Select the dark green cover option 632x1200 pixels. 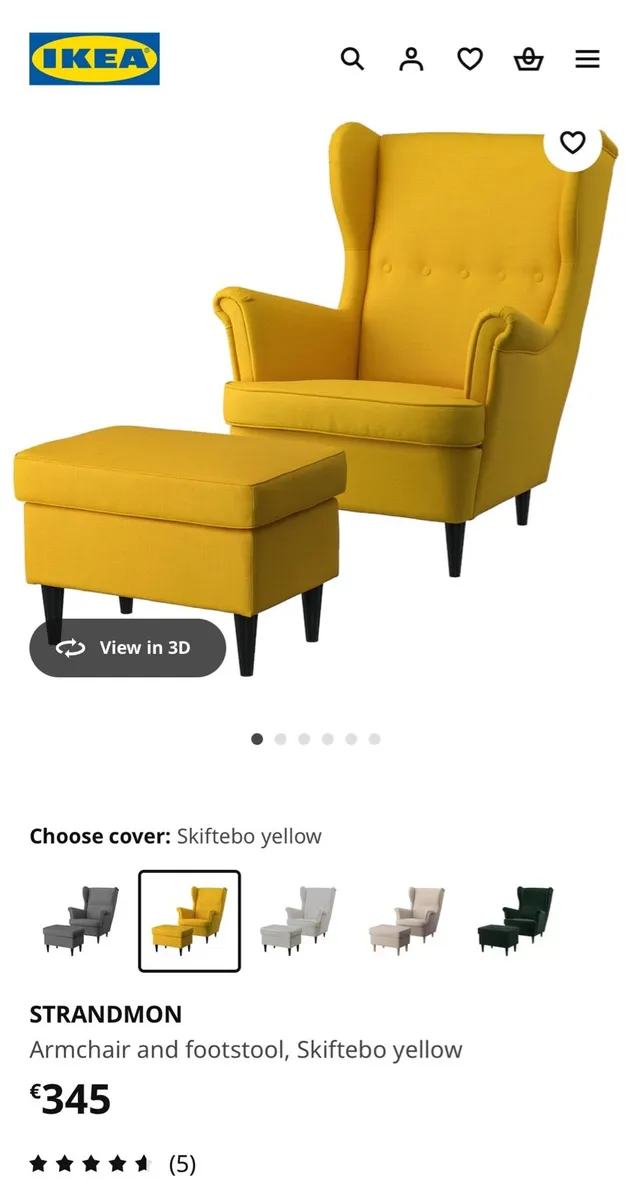point(515,920)
